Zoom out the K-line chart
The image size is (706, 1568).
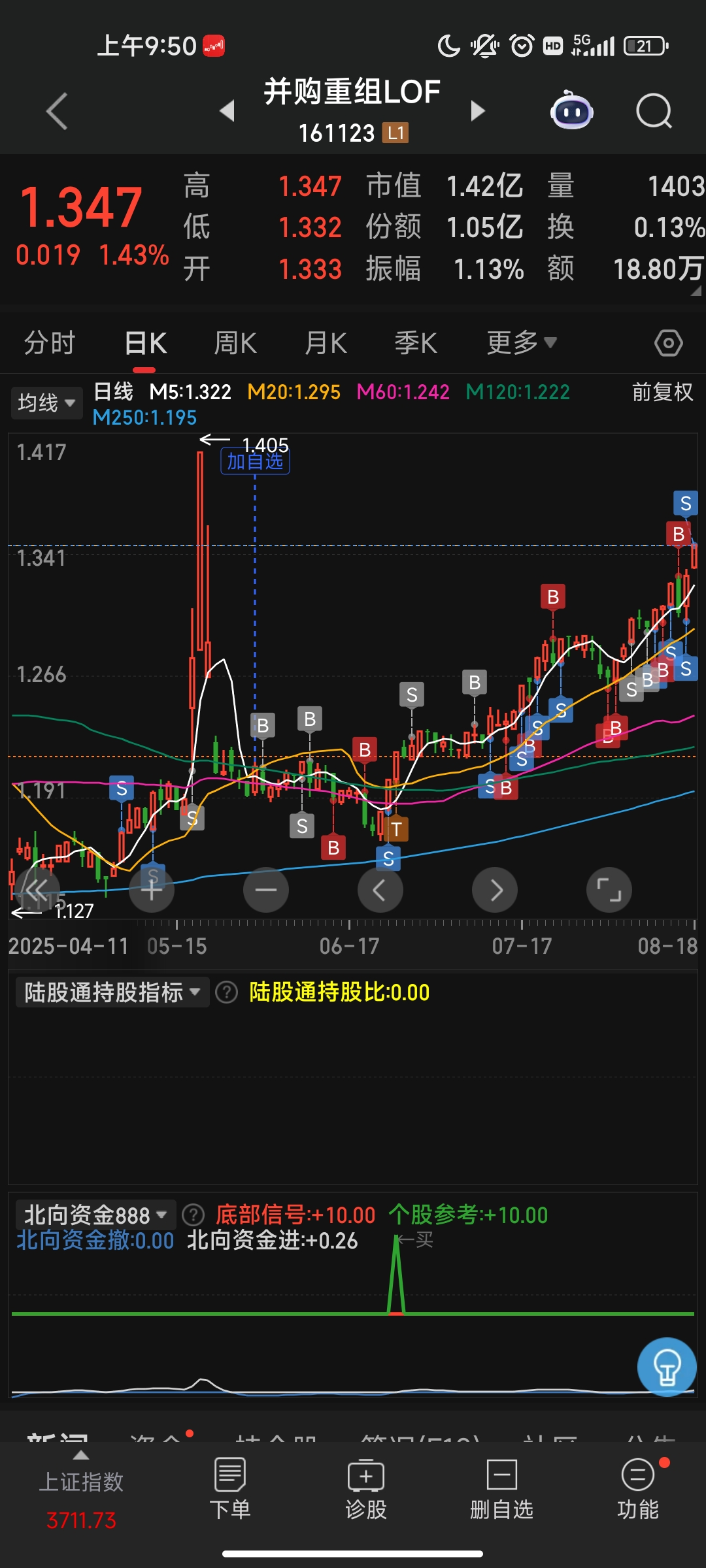(266, 890)
